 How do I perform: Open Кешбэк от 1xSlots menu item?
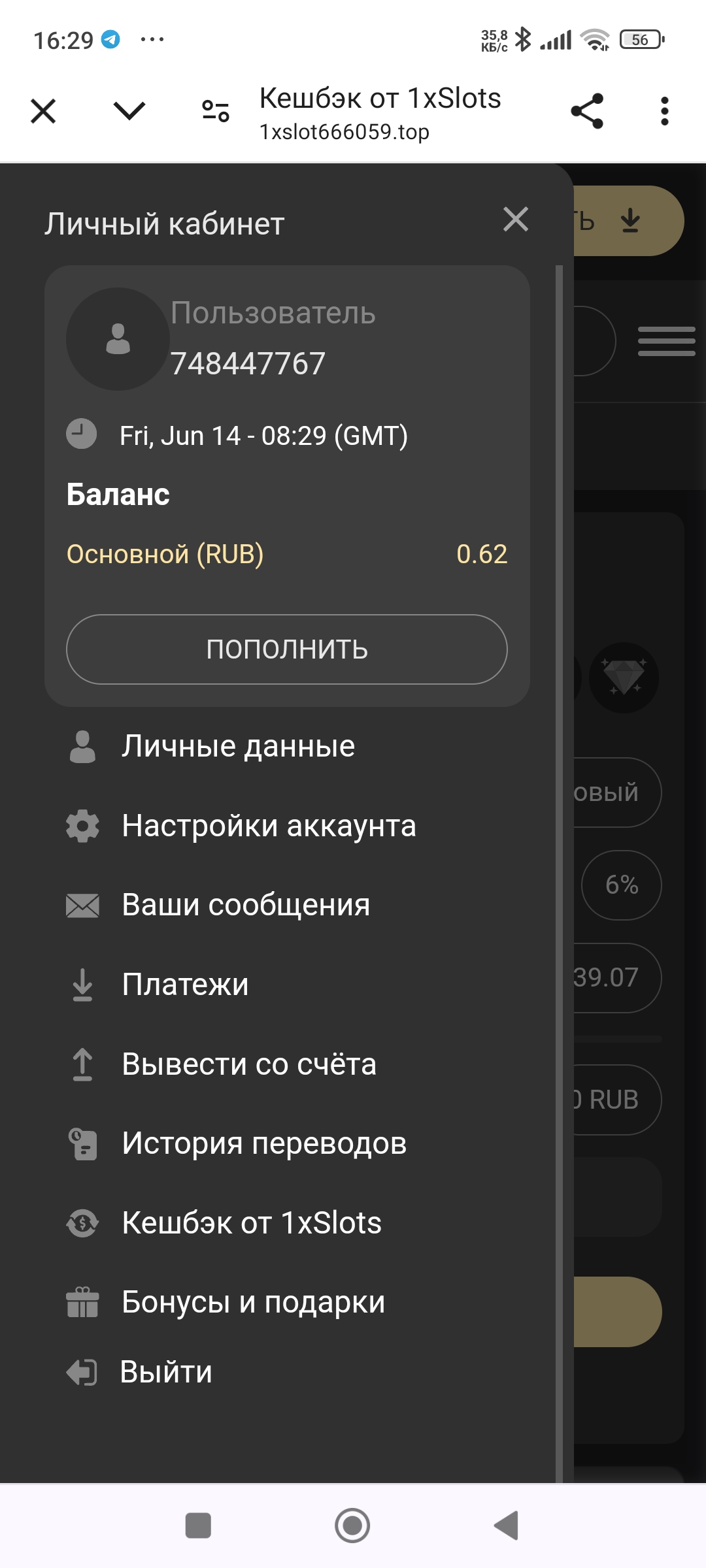252,1223
